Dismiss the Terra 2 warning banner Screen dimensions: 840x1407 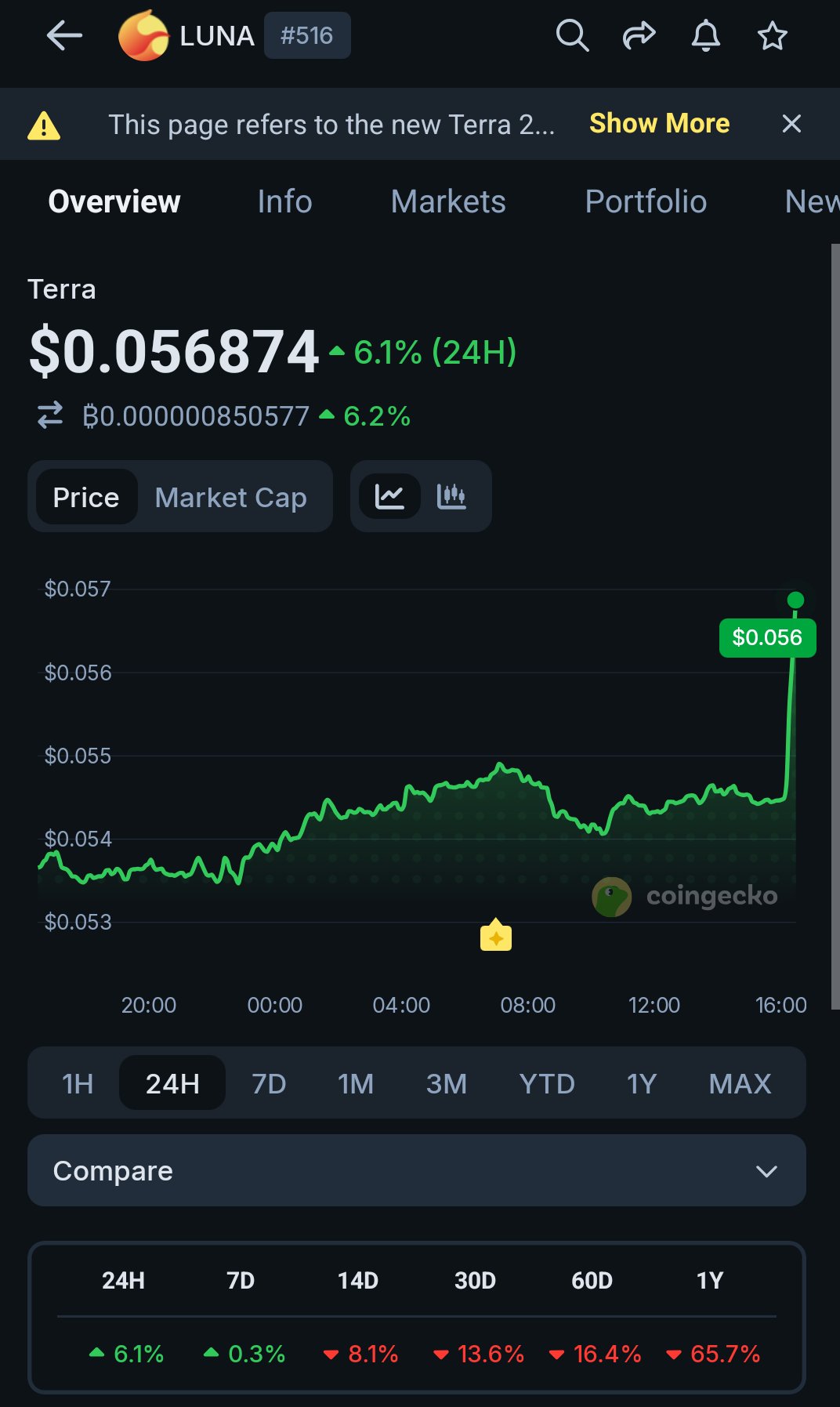click(x=791, y=124)
